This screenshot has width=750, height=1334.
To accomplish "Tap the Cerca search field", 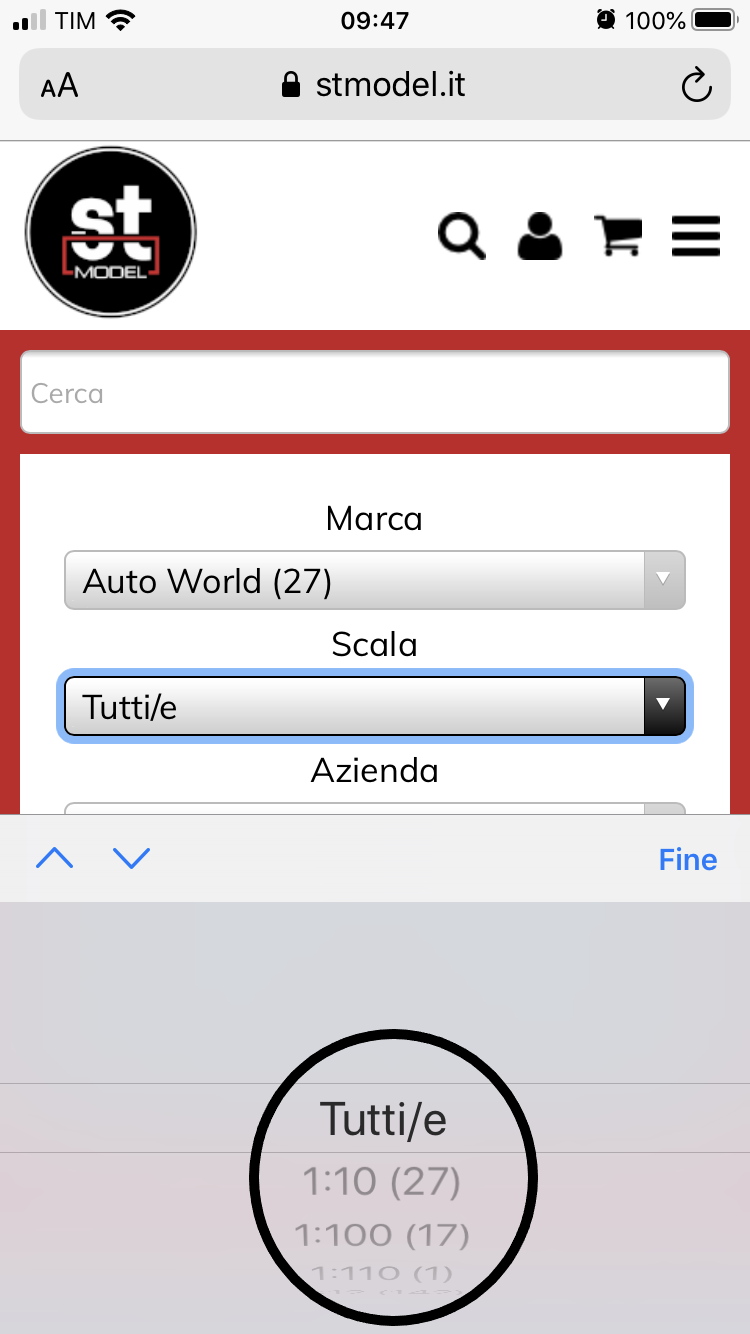I will [375, 392].
